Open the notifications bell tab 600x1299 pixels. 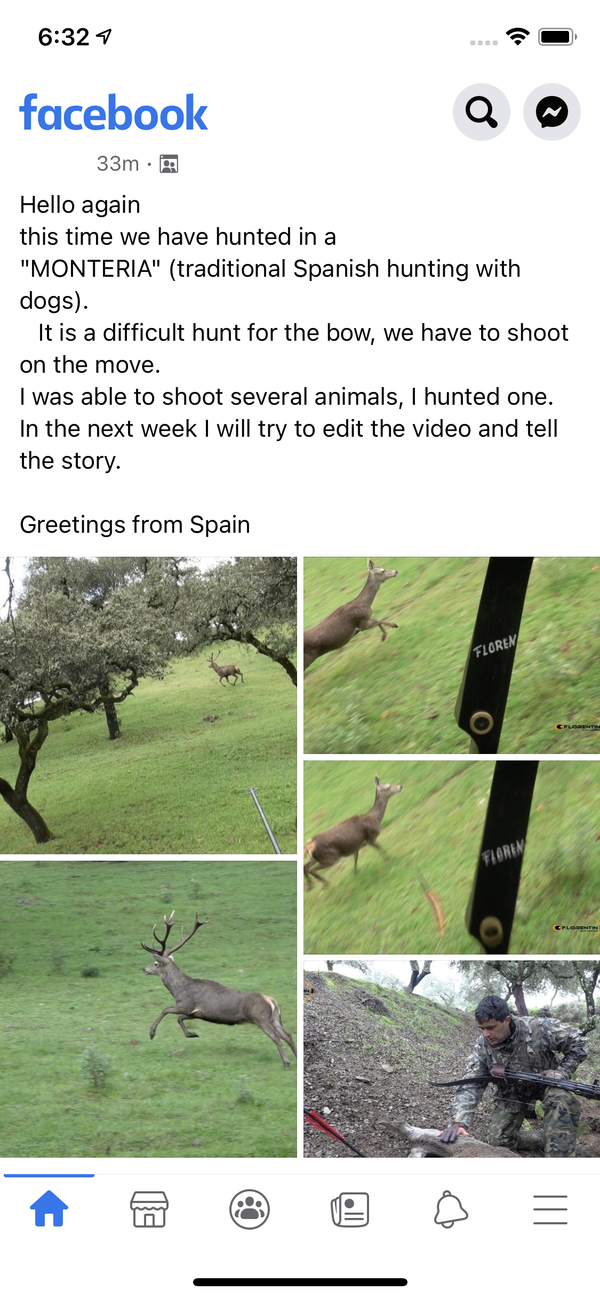coord(450,1210)
